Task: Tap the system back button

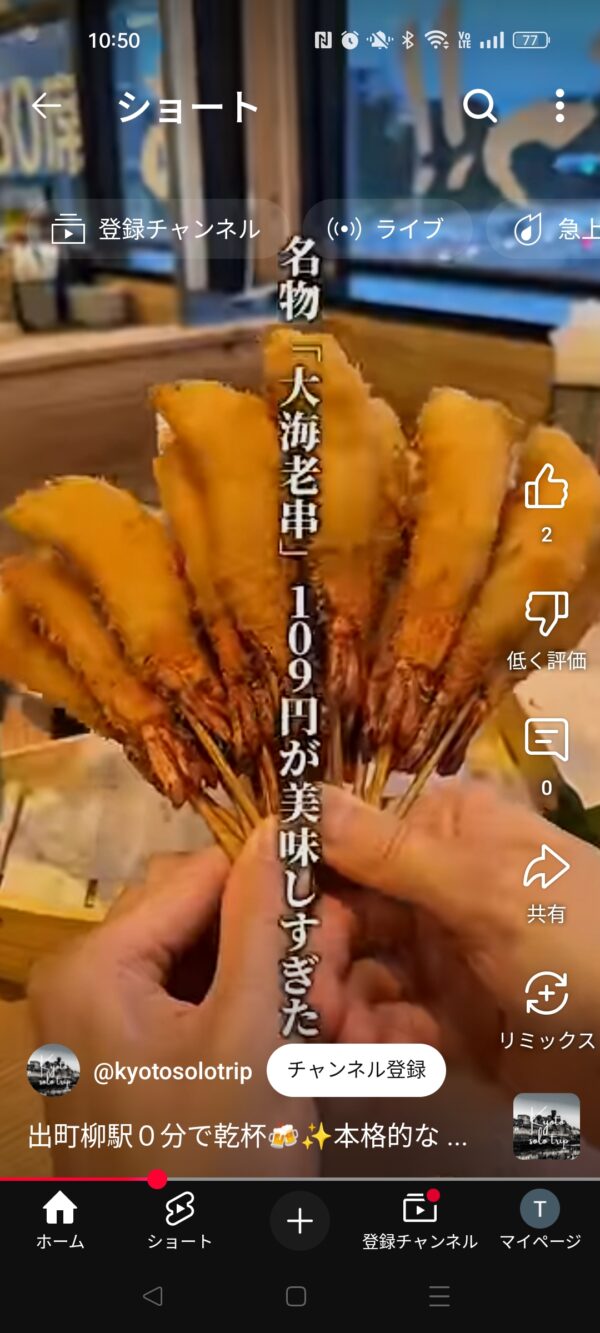Action: (152, 1297)
